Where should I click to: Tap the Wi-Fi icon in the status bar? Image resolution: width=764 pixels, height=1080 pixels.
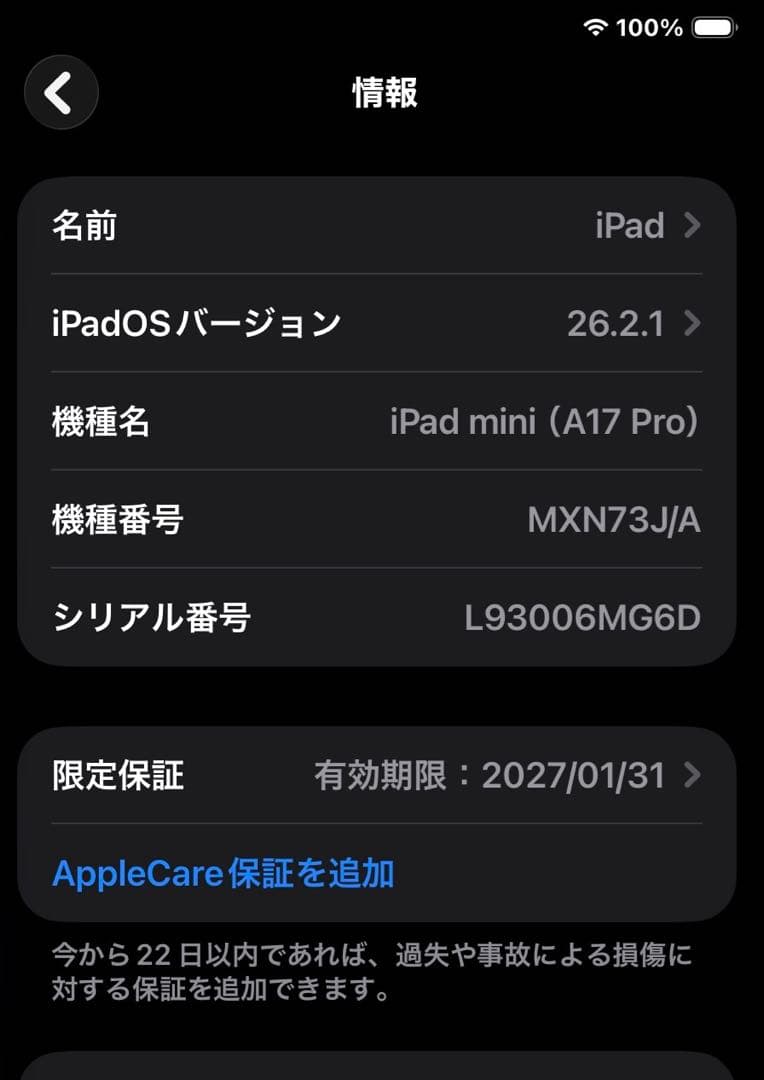(596, 27)
